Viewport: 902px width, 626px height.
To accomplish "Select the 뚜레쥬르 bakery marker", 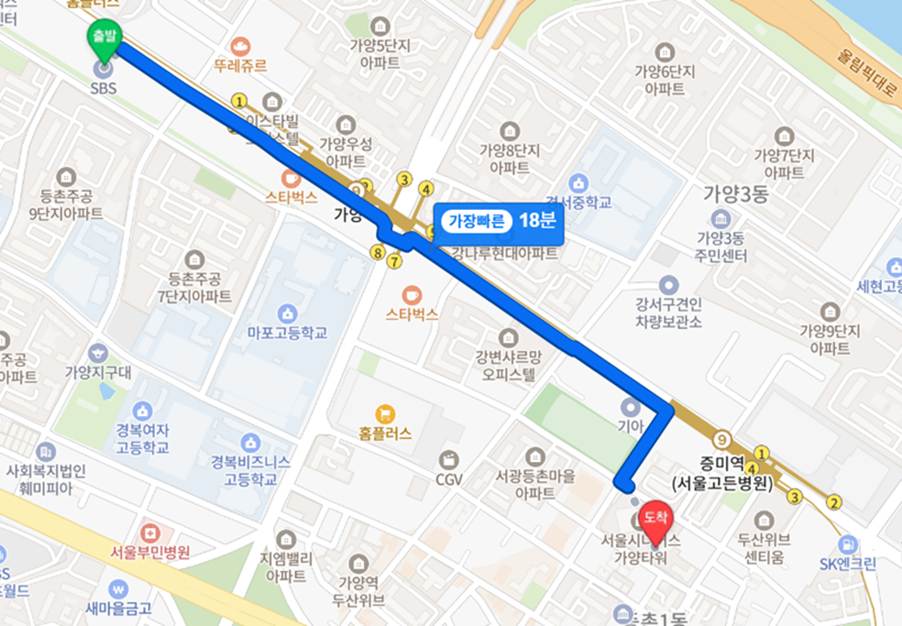I will [240, 47].
